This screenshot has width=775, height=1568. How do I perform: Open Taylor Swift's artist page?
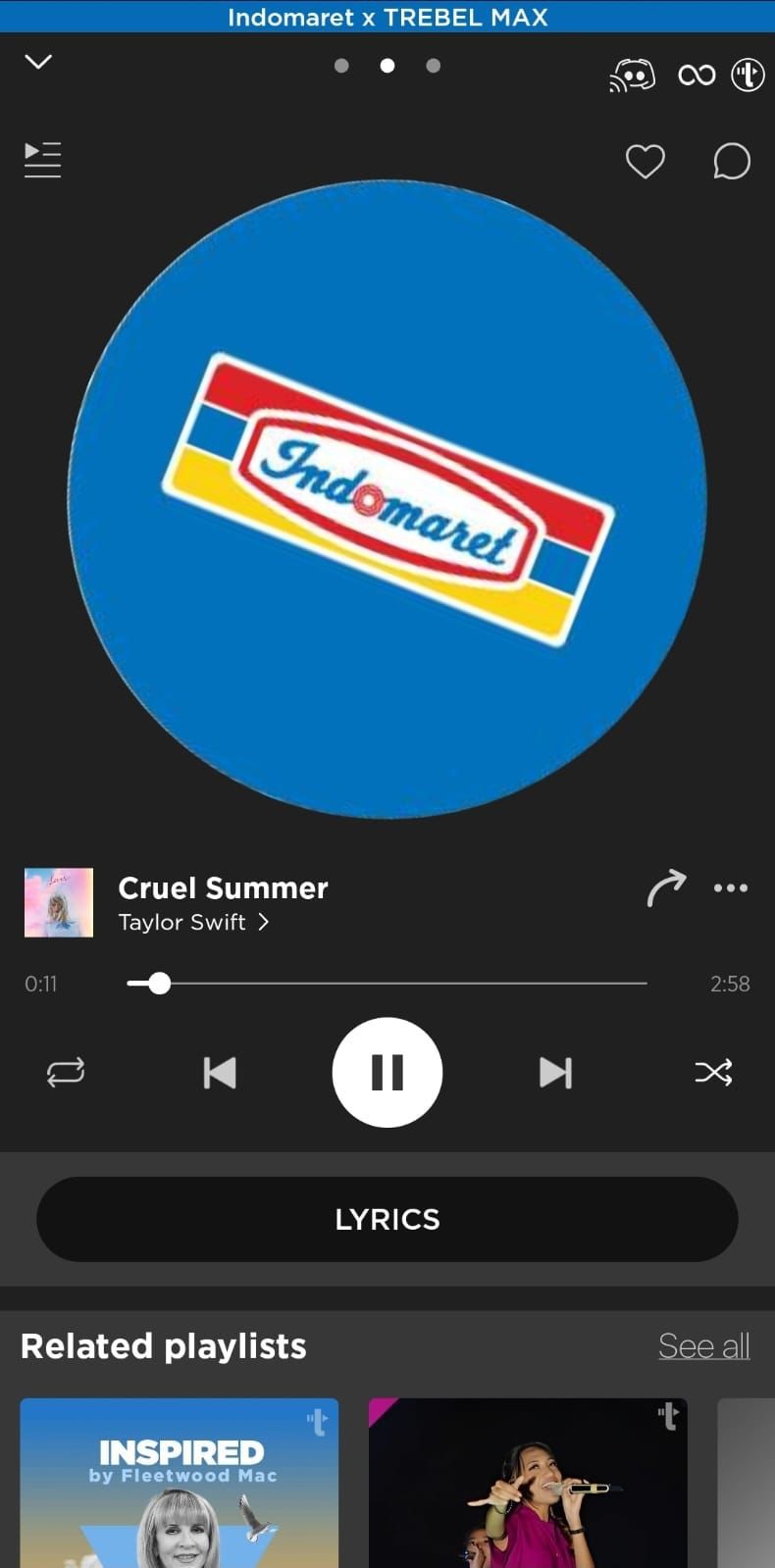[193, 922]
